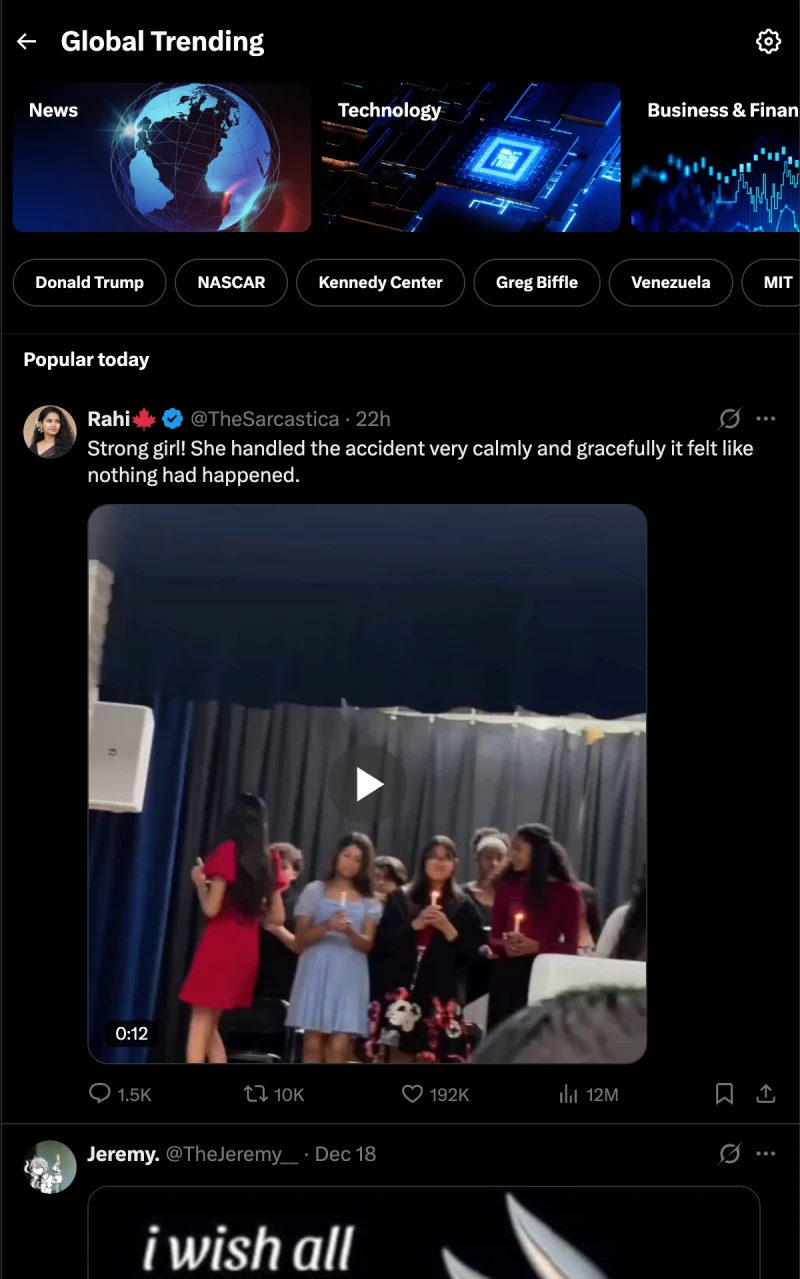
Task: Open the News category card
Action: tap(162, 157)
